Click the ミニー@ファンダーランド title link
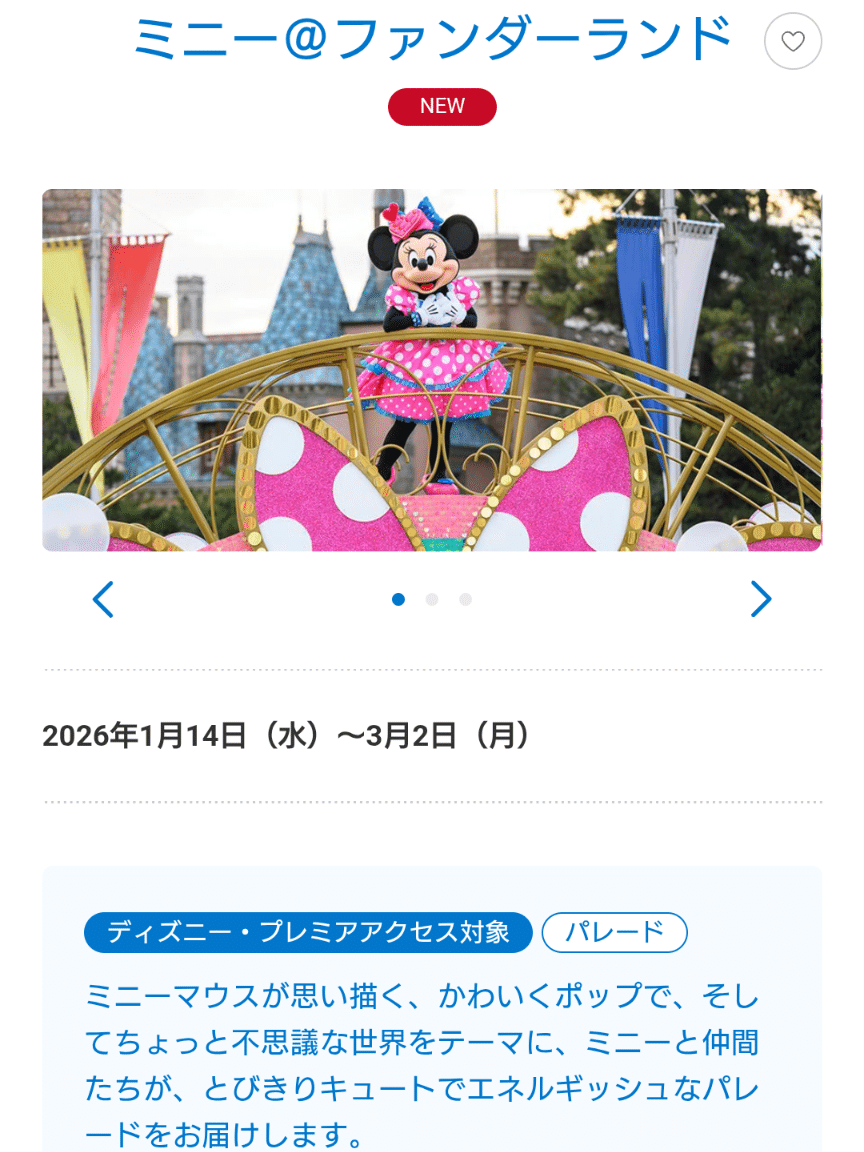Viewport: 864px width, 1152px height. [x=434, y=37]
